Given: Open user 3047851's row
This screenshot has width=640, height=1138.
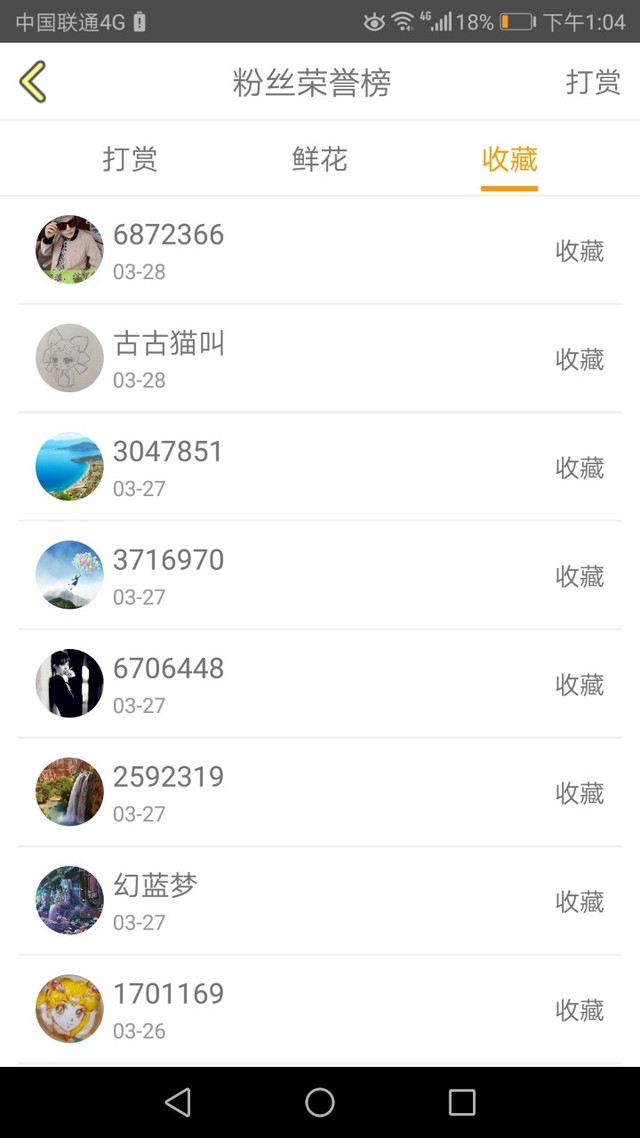Looking at the screenshot, I should click(320, 467).
